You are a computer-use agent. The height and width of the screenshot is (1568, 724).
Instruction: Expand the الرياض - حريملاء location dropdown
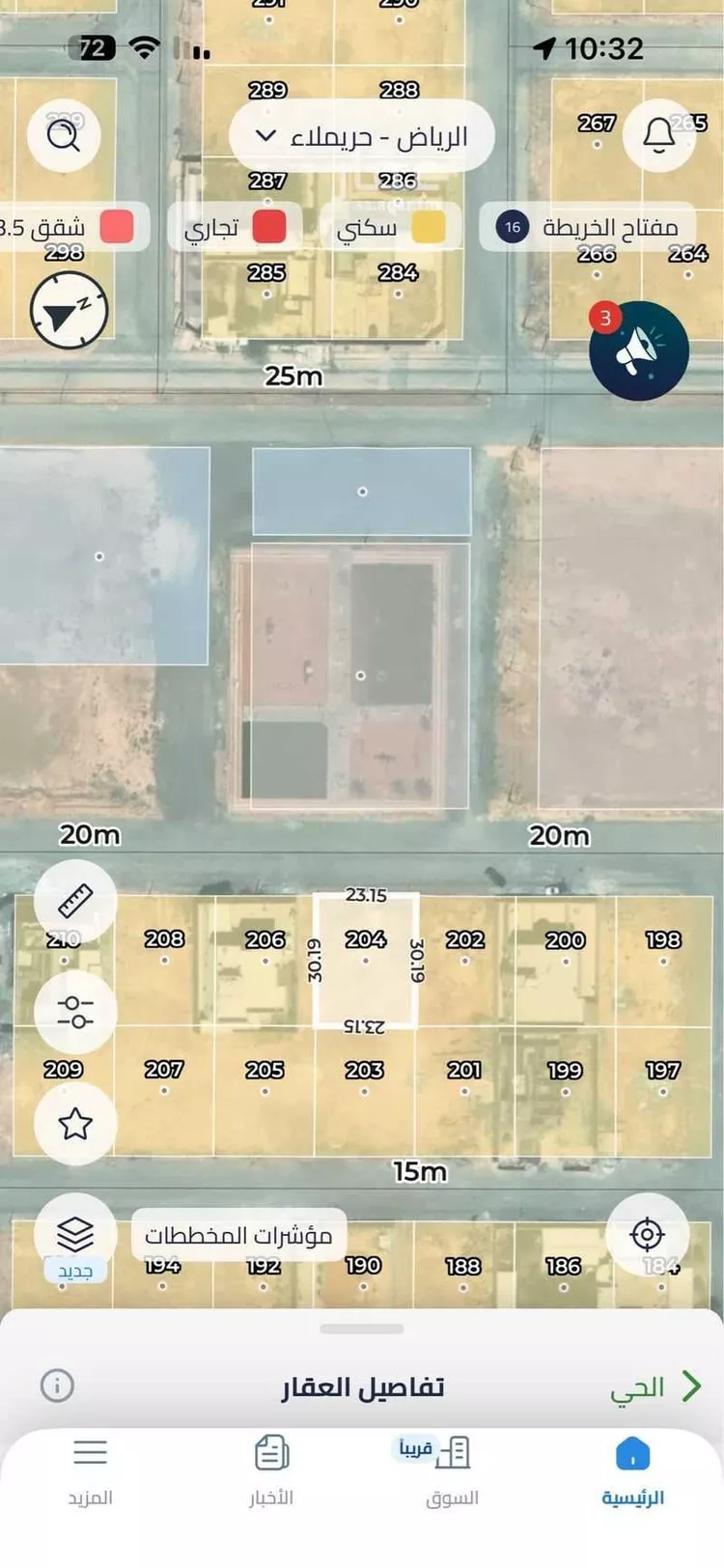[362, 136]
